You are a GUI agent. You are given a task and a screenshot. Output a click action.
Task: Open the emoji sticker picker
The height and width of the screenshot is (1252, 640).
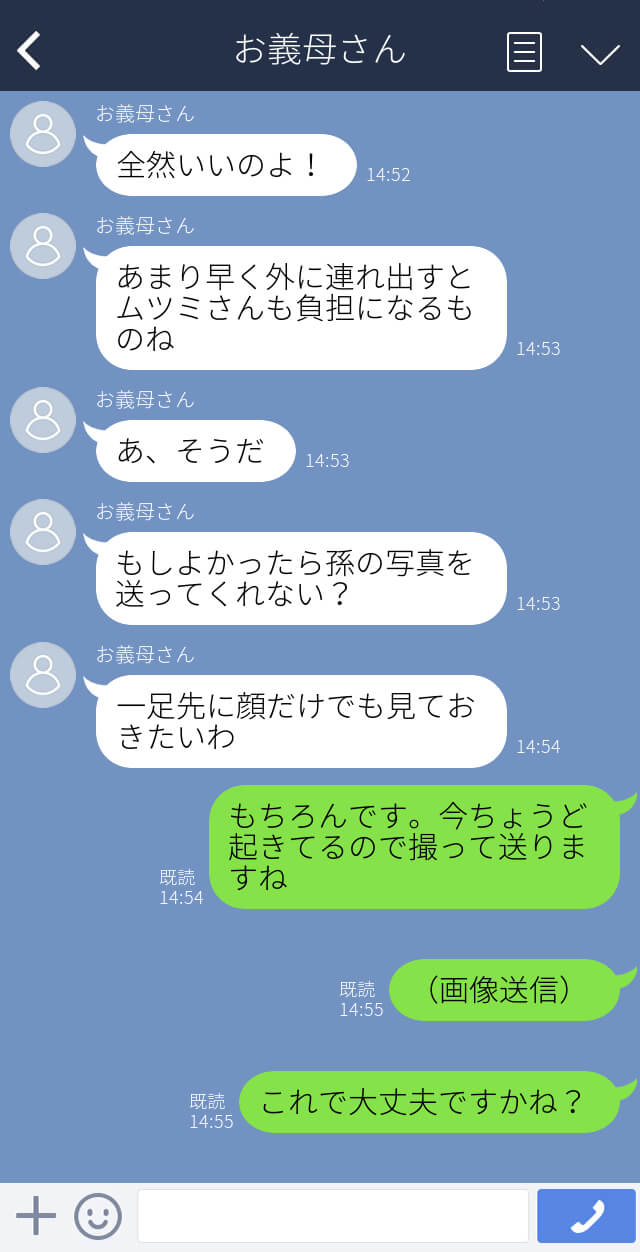pos(98,1216)
